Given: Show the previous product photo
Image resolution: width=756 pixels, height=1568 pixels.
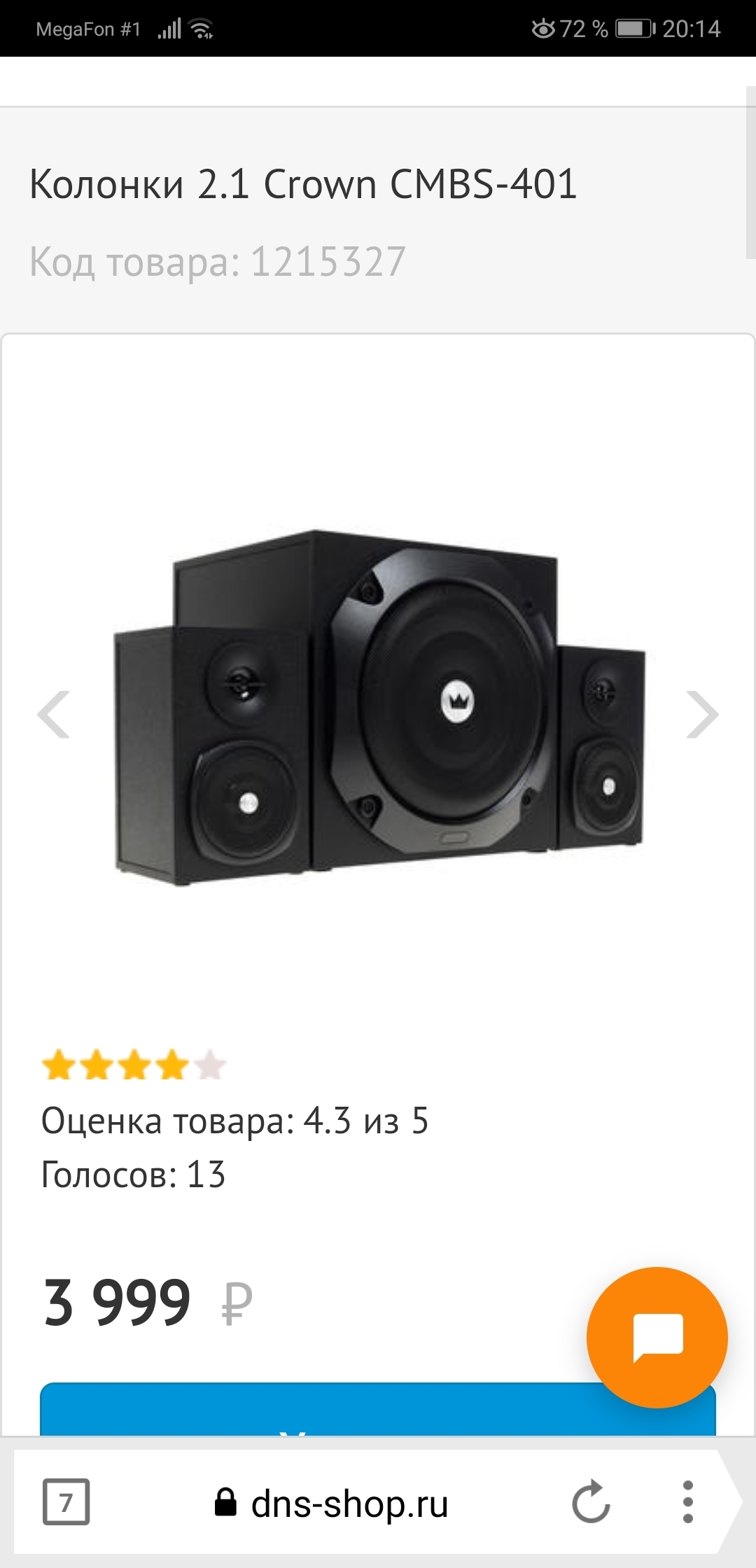Looking at the screenshot, I should click(54, 715).
